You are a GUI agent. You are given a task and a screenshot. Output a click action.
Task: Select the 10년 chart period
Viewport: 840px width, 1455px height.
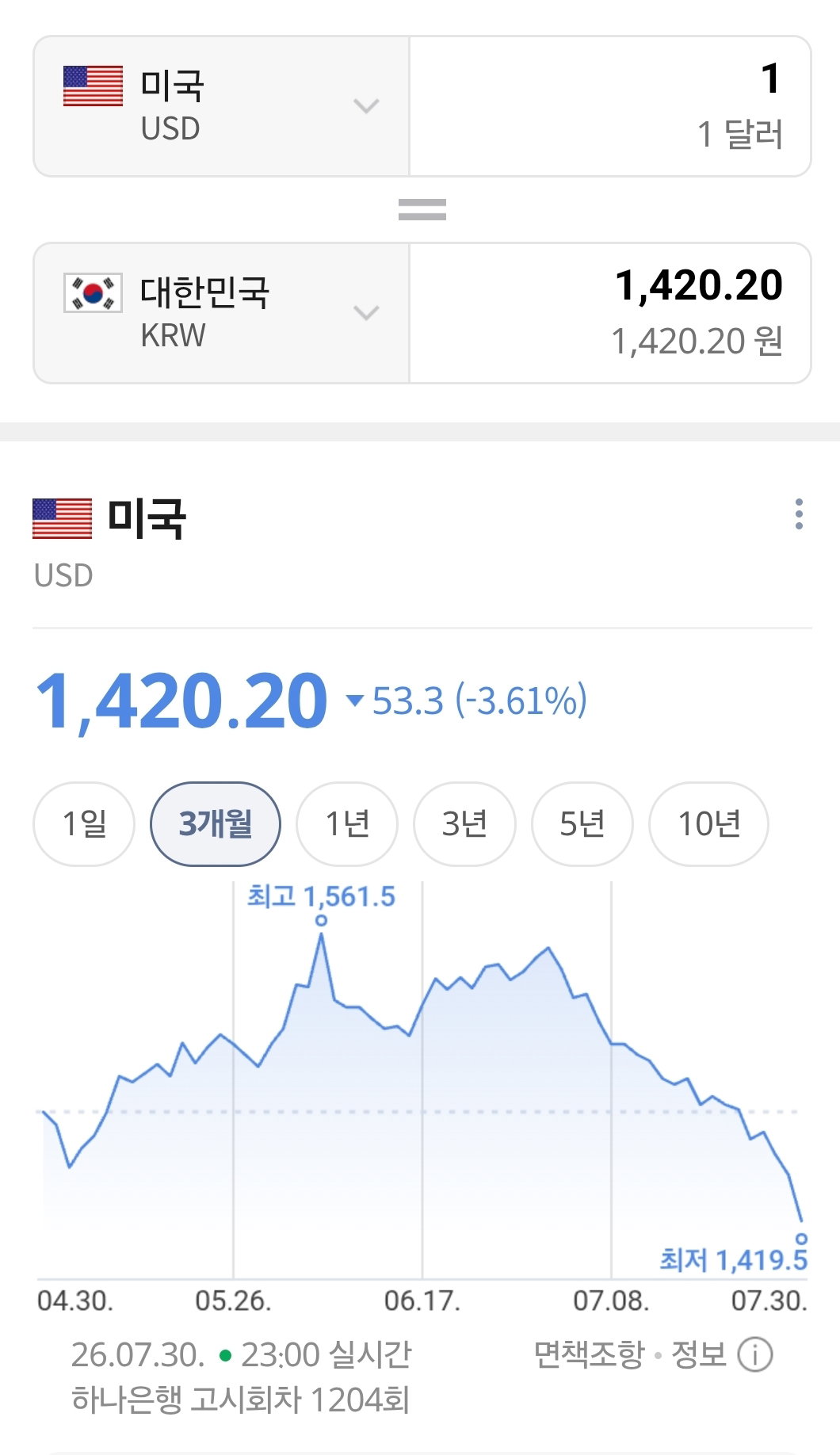pos(708,824)
